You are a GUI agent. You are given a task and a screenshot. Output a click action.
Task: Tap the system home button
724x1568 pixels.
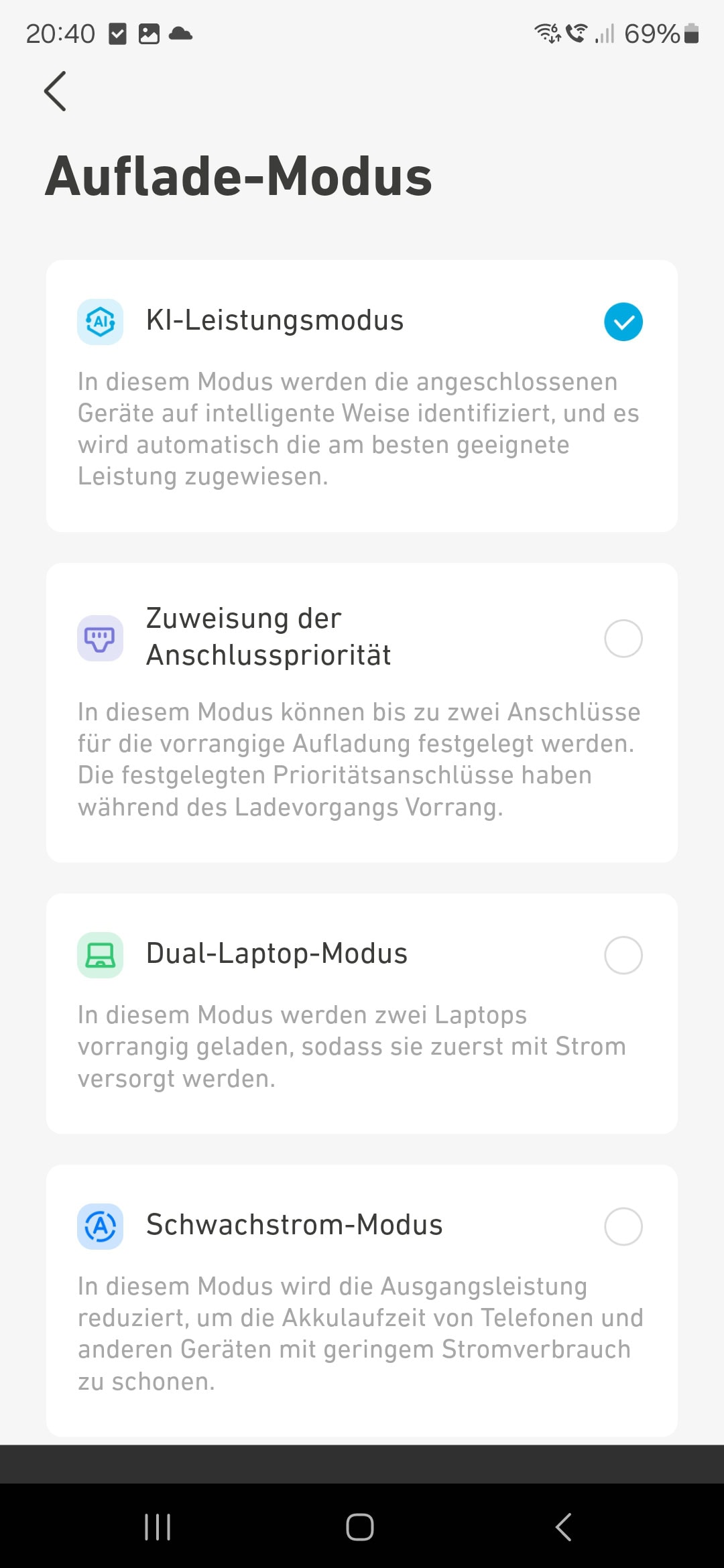coord(360,1527)
